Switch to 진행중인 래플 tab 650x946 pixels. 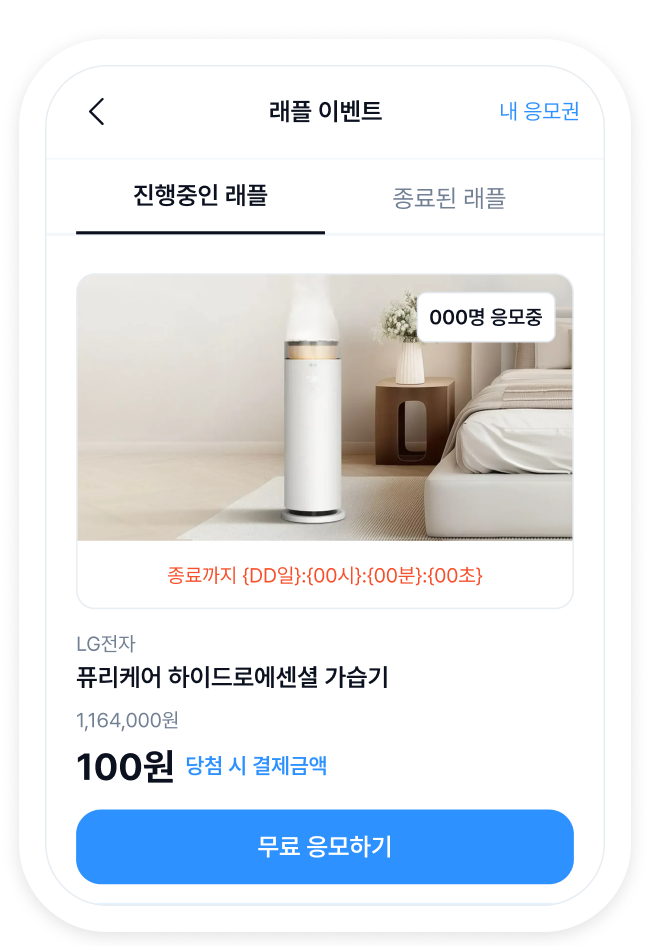(200, 195)
